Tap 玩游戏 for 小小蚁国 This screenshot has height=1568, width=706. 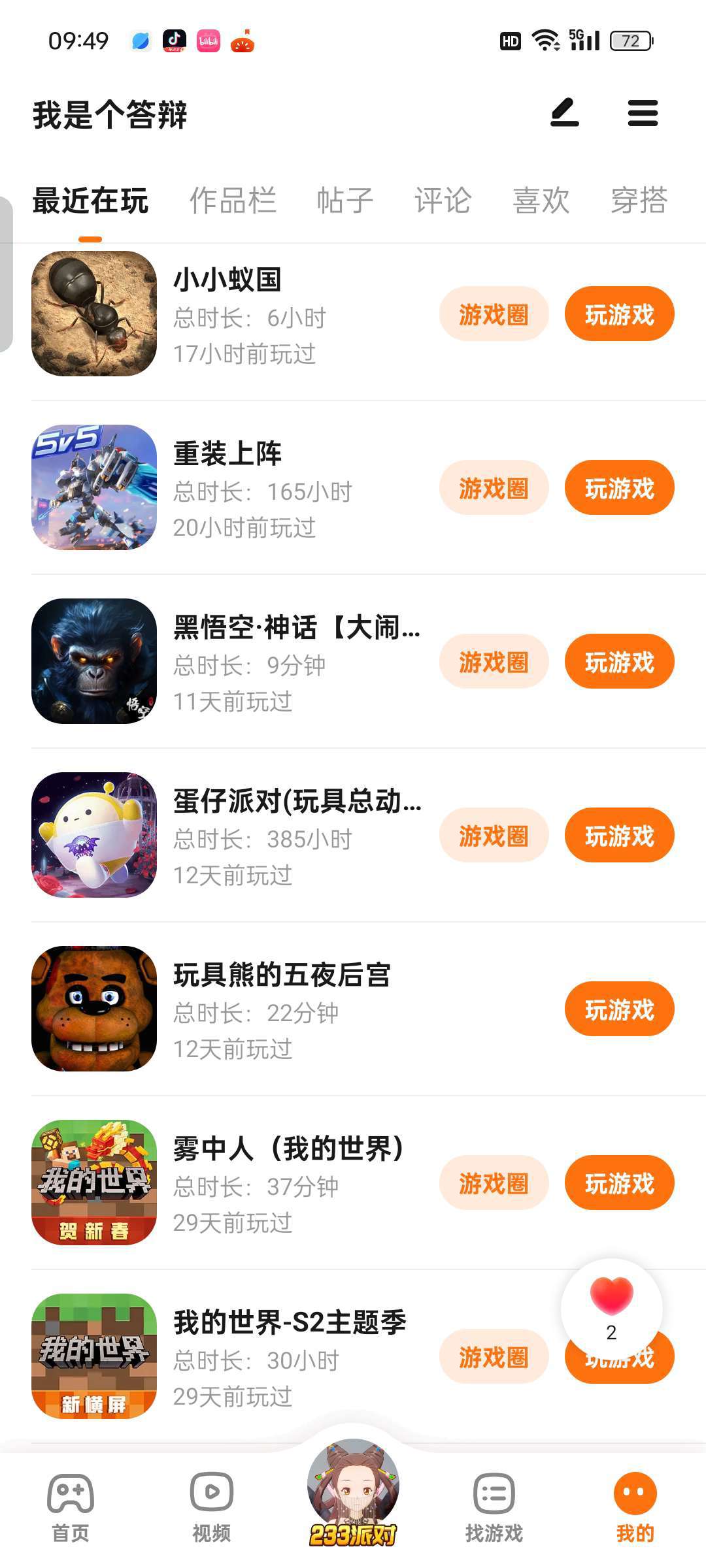pyautogui.click(x=619, y=314)
